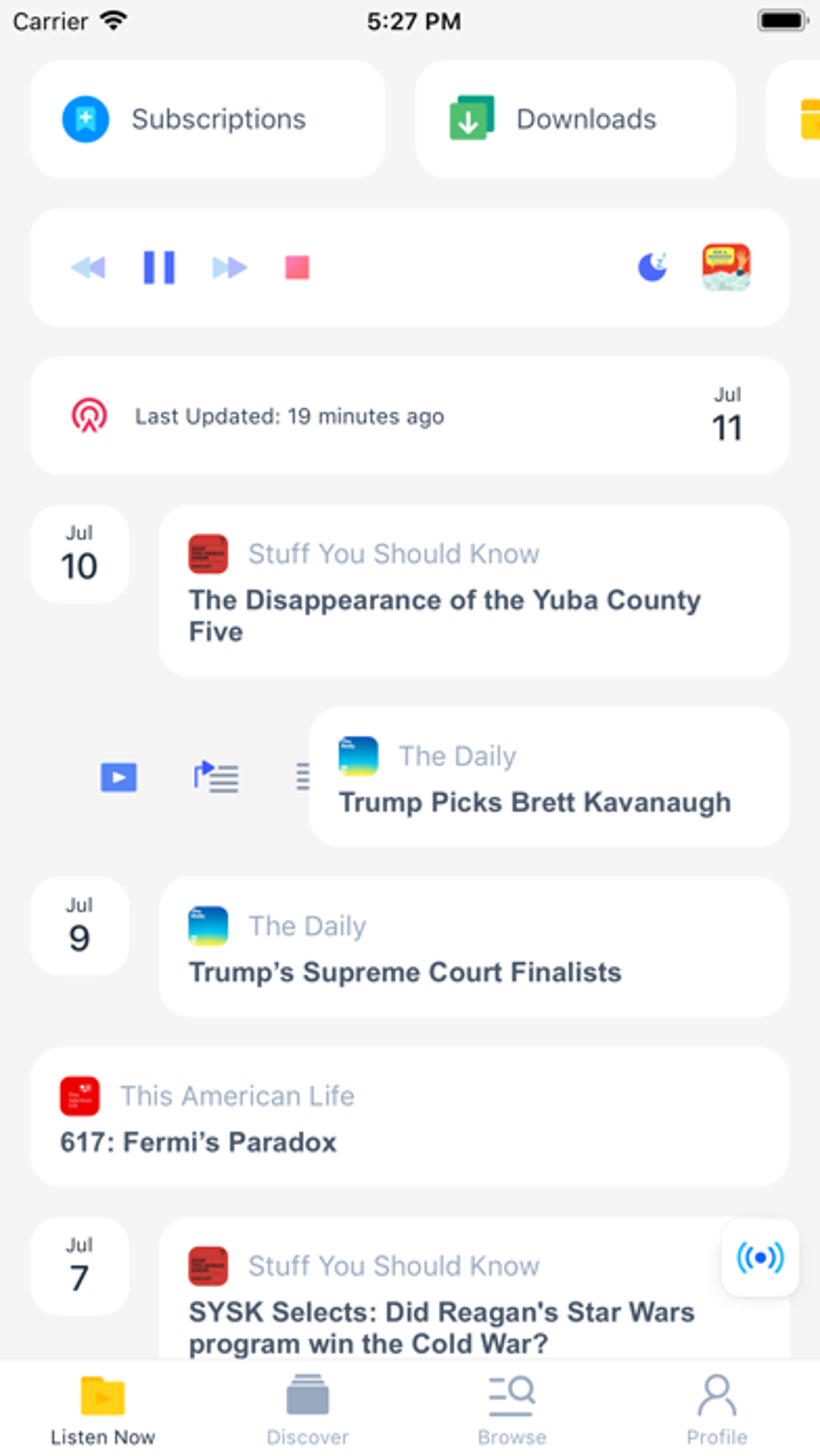
Task: Switch to the Discover tab
Action: 307,1409
